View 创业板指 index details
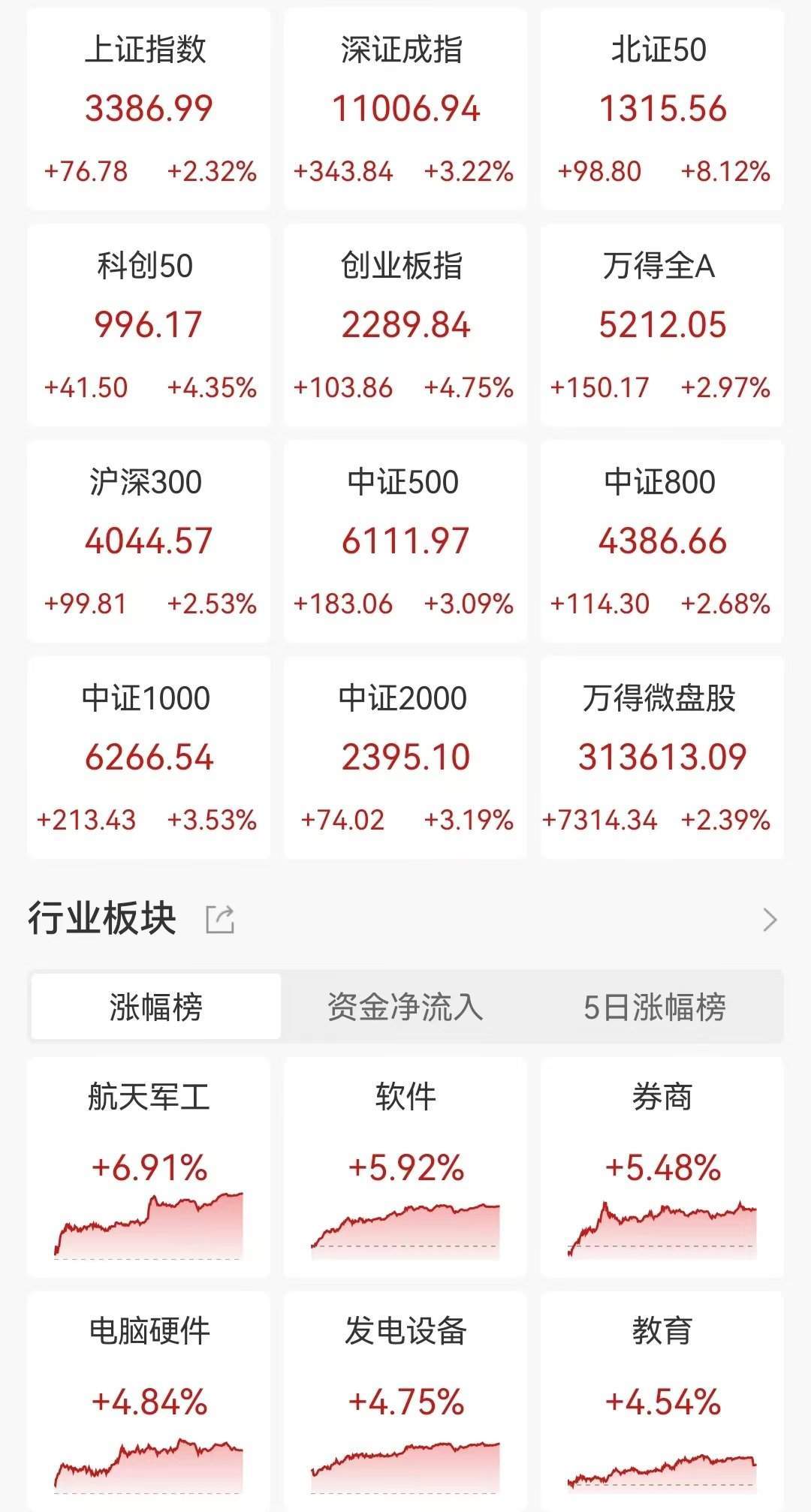Image resolution: width=811 pixels, height=1512 pixels. point(405,324)
